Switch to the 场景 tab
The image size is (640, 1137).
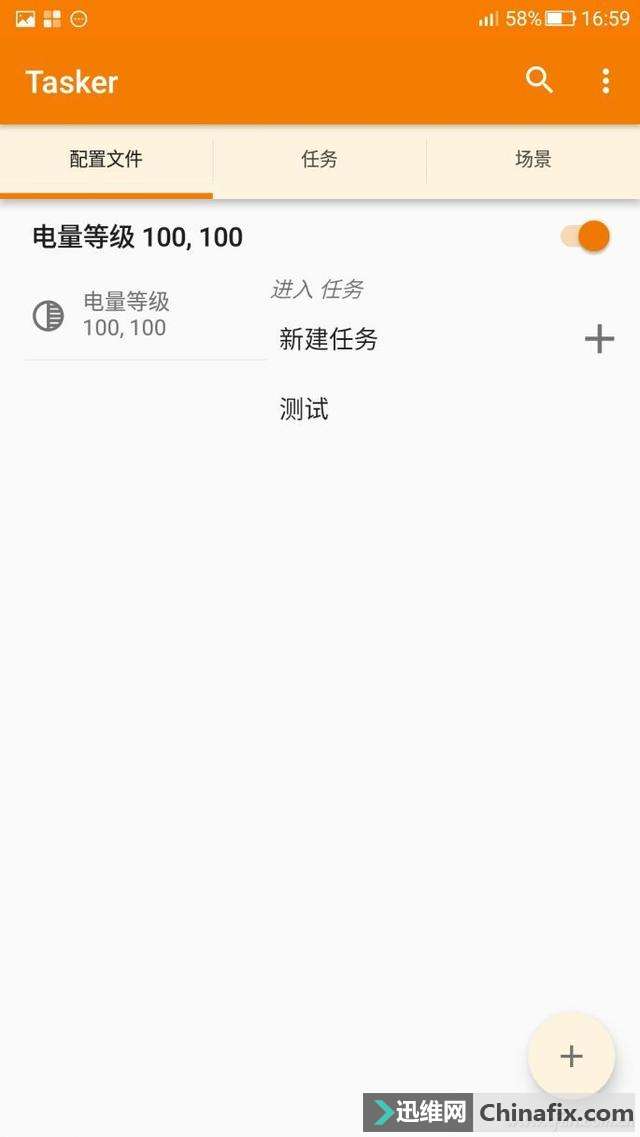(x=532, y=159)
